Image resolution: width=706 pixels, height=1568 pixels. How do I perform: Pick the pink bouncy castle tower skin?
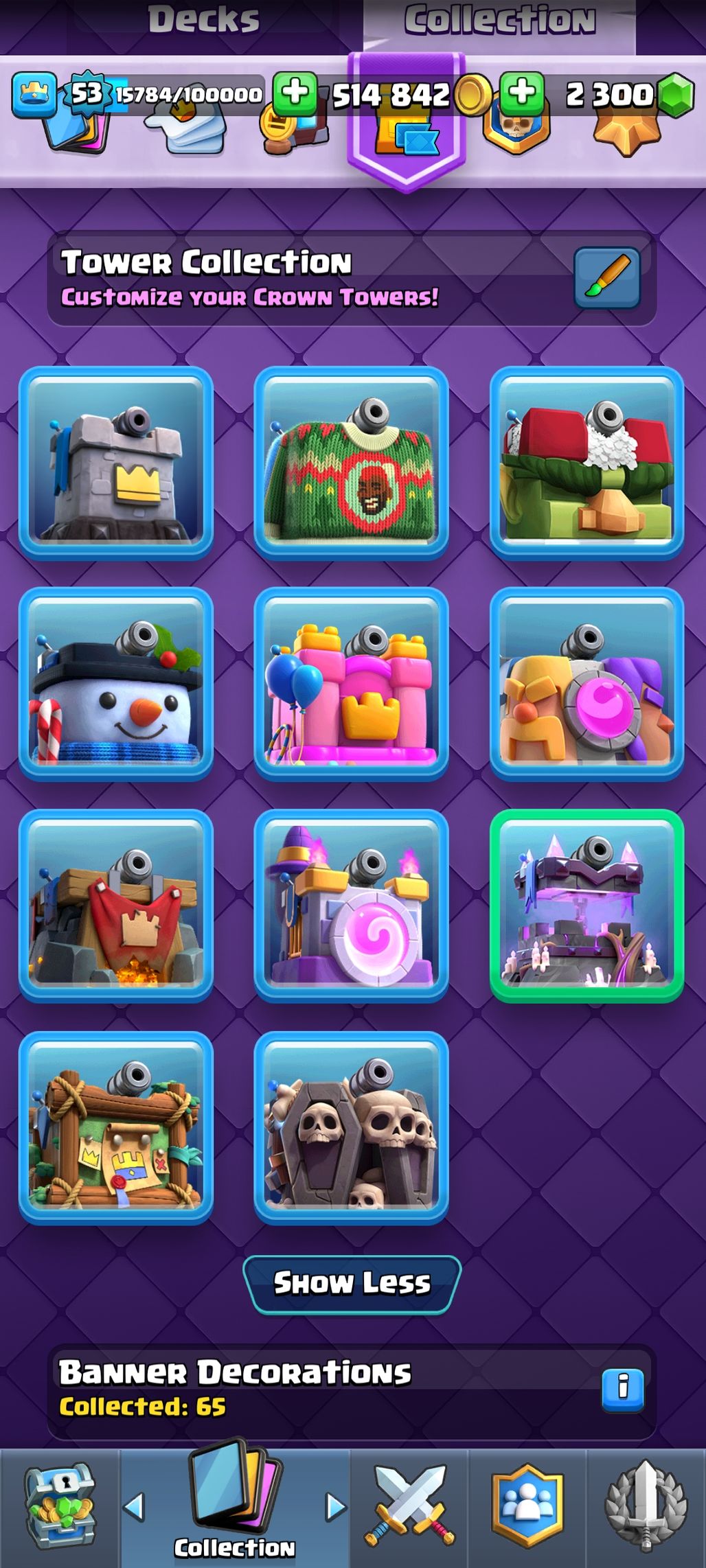tap(351, 684)
